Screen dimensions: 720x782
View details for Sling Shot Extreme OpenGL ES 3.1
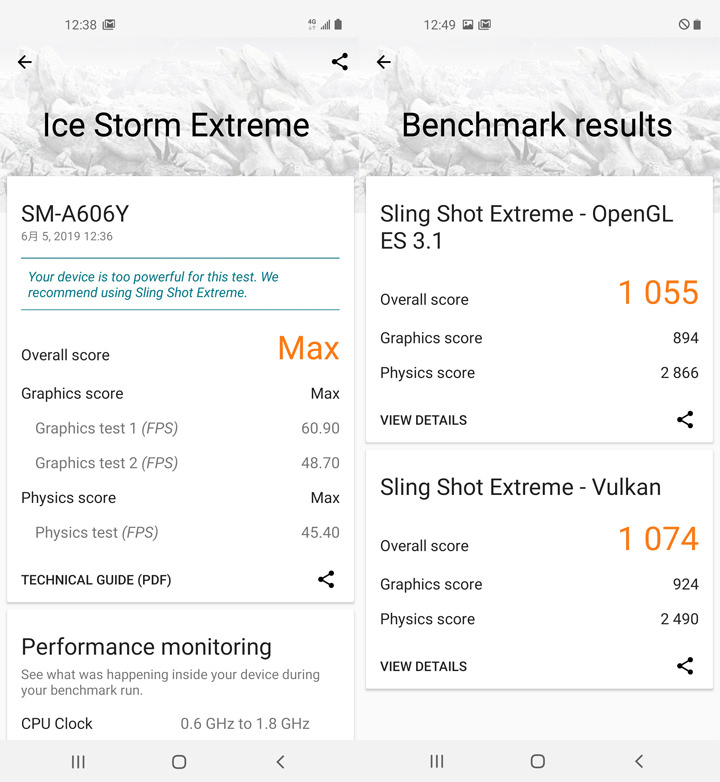[423, 420]
